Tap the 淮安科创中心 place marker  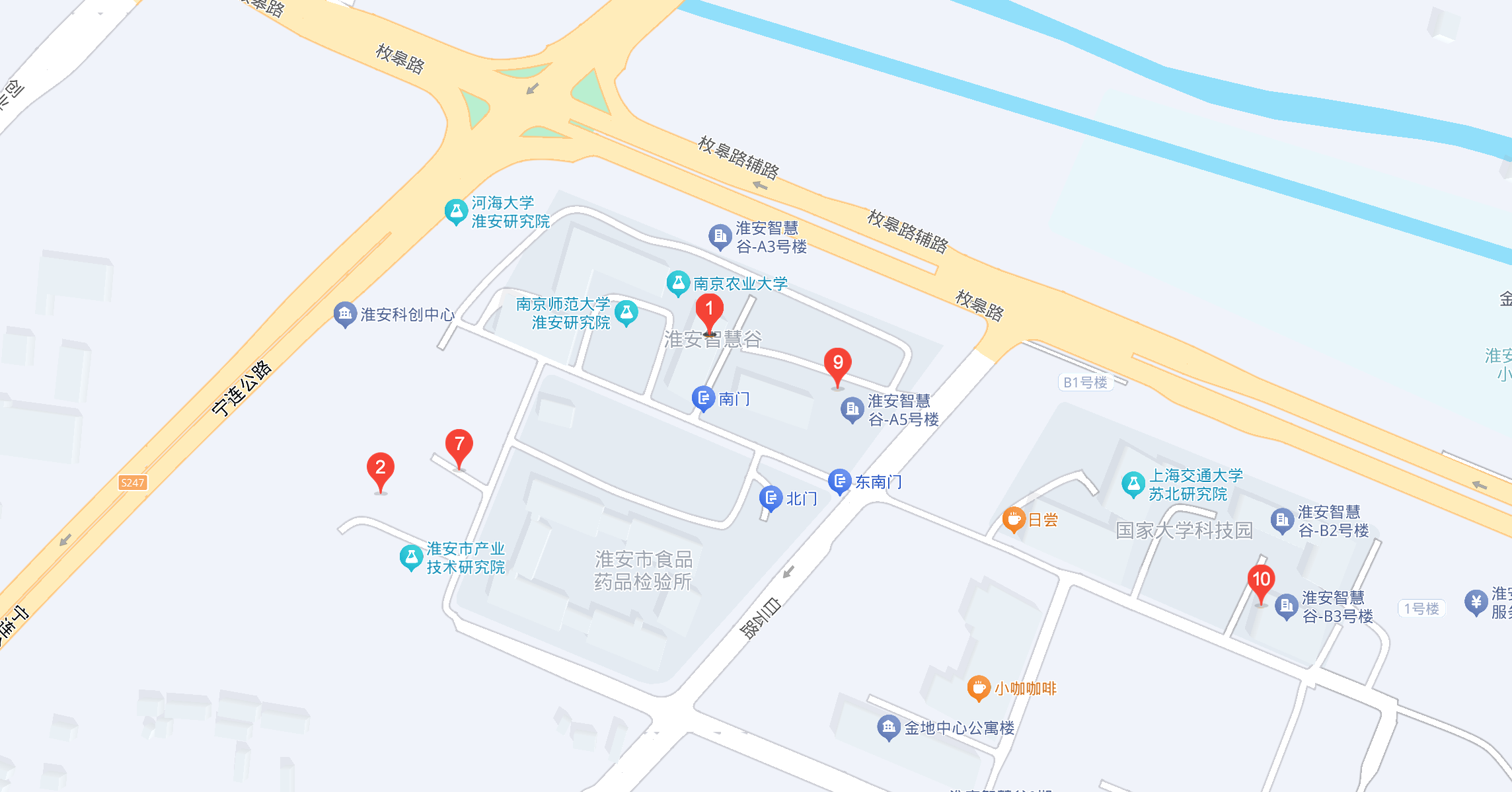click(345, 314)
